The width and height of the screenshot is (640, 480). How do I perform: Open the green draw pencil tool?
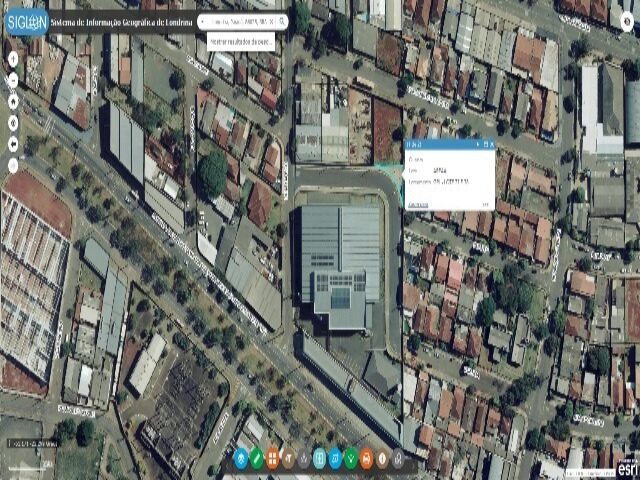click(x=257, y=459)
